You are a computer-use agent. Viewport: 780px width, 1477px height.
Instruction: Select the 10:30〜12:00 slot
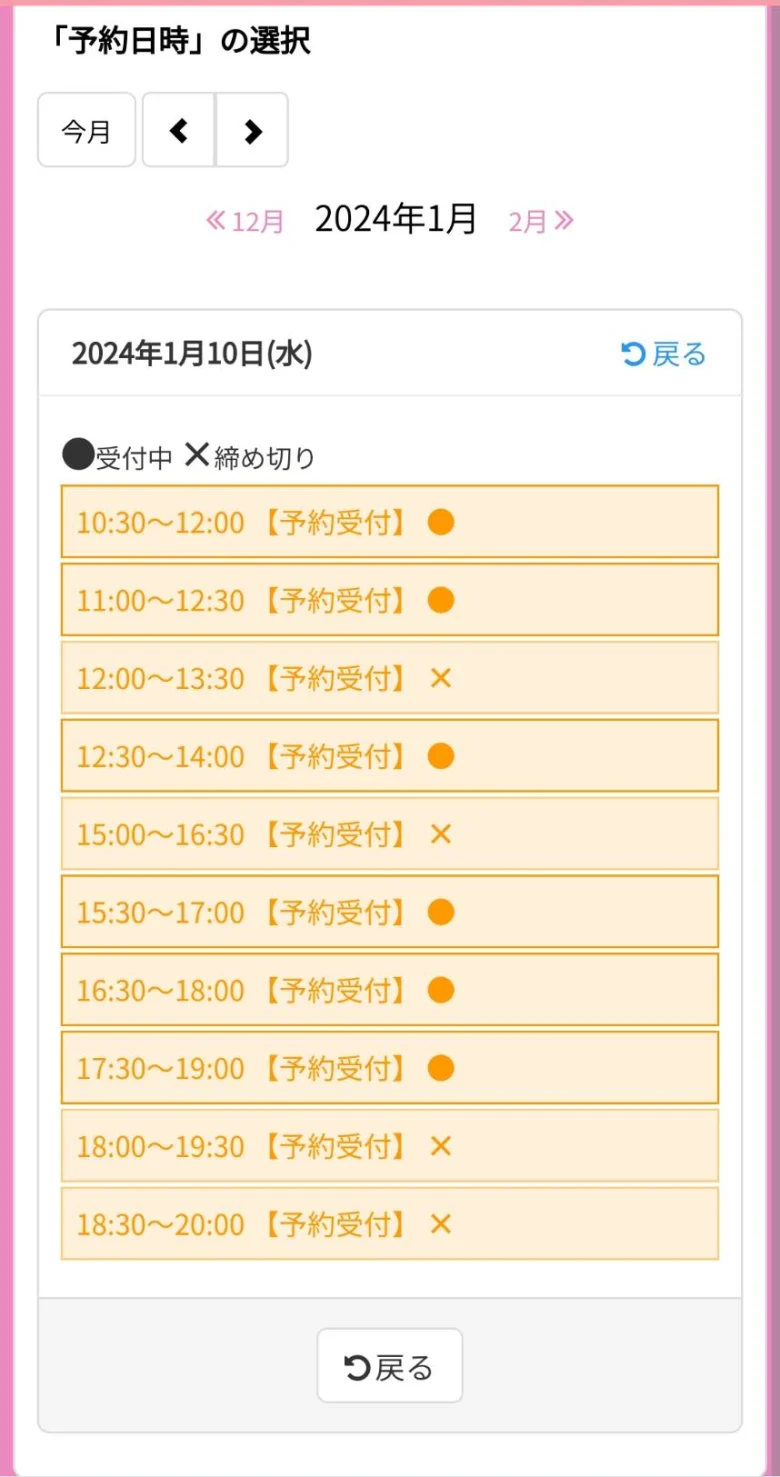[390, 522]
